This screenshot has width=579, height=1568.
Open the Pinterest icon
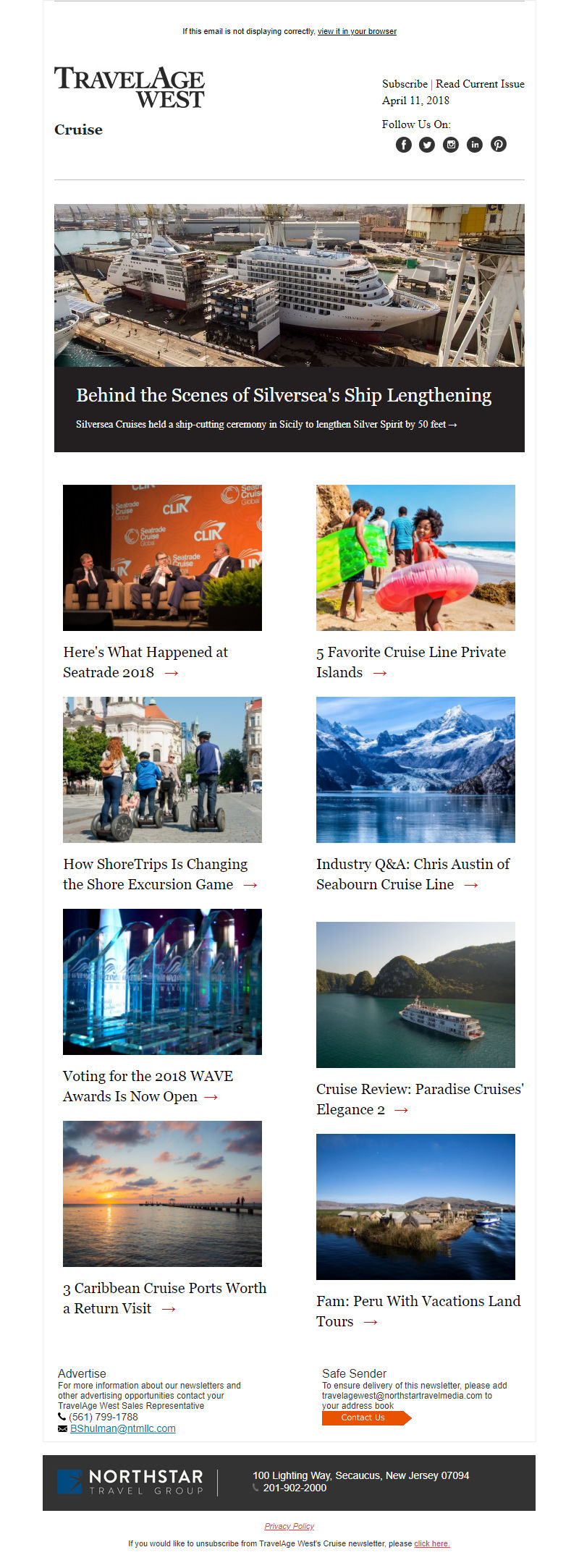pyautogui.click(x=499, y=145)
